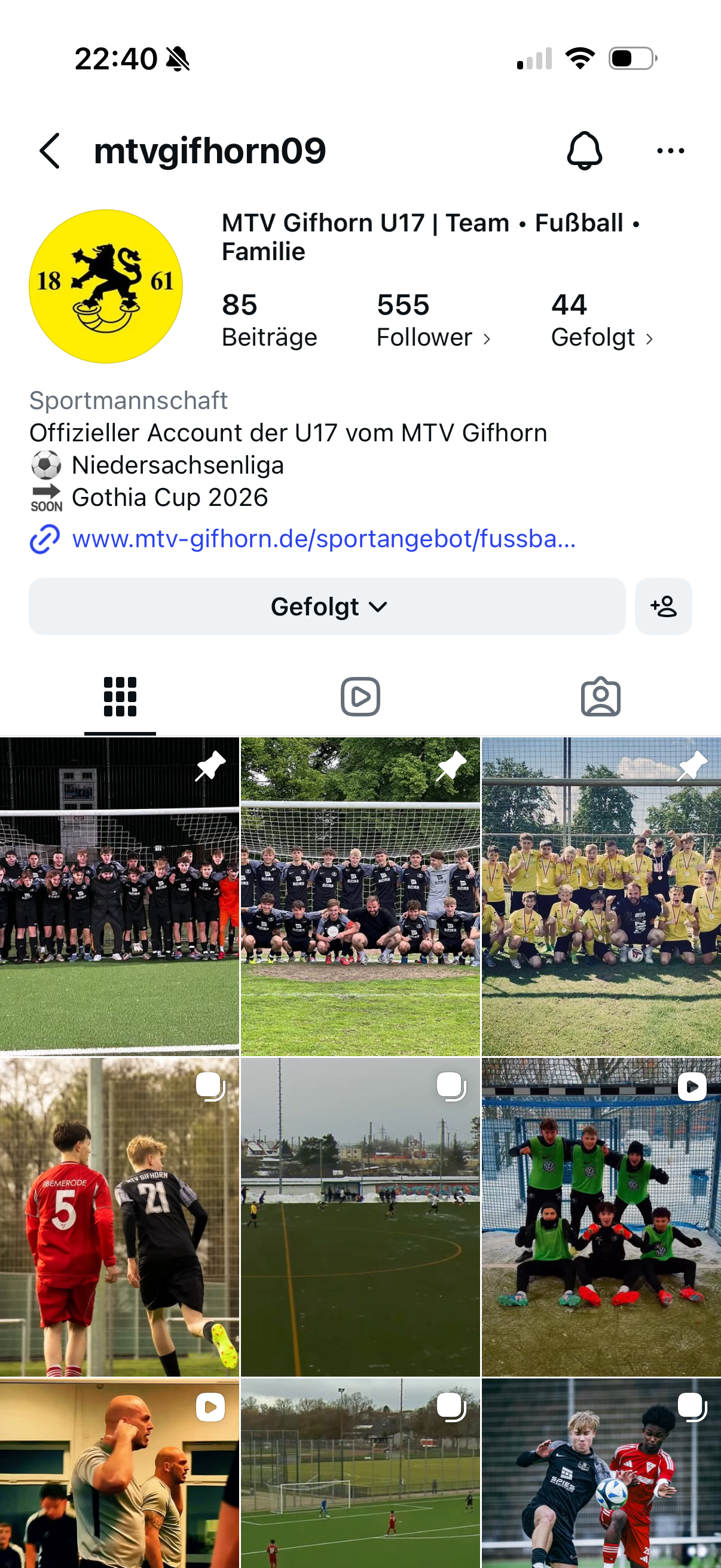Expand the Gefolgt following options

click(x=328, y=607)
